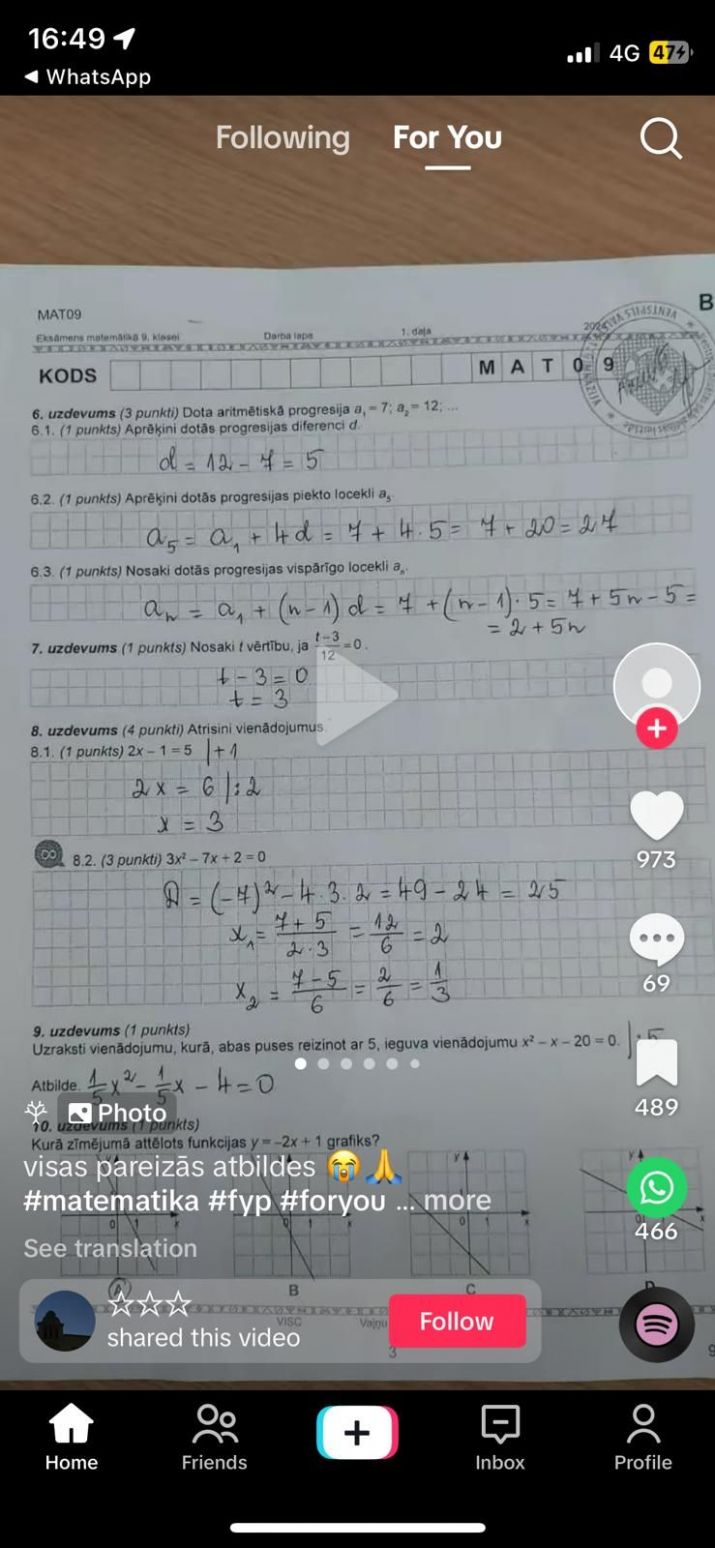Play the paused post
The image size is (715, 1548).
click(357, 696)
